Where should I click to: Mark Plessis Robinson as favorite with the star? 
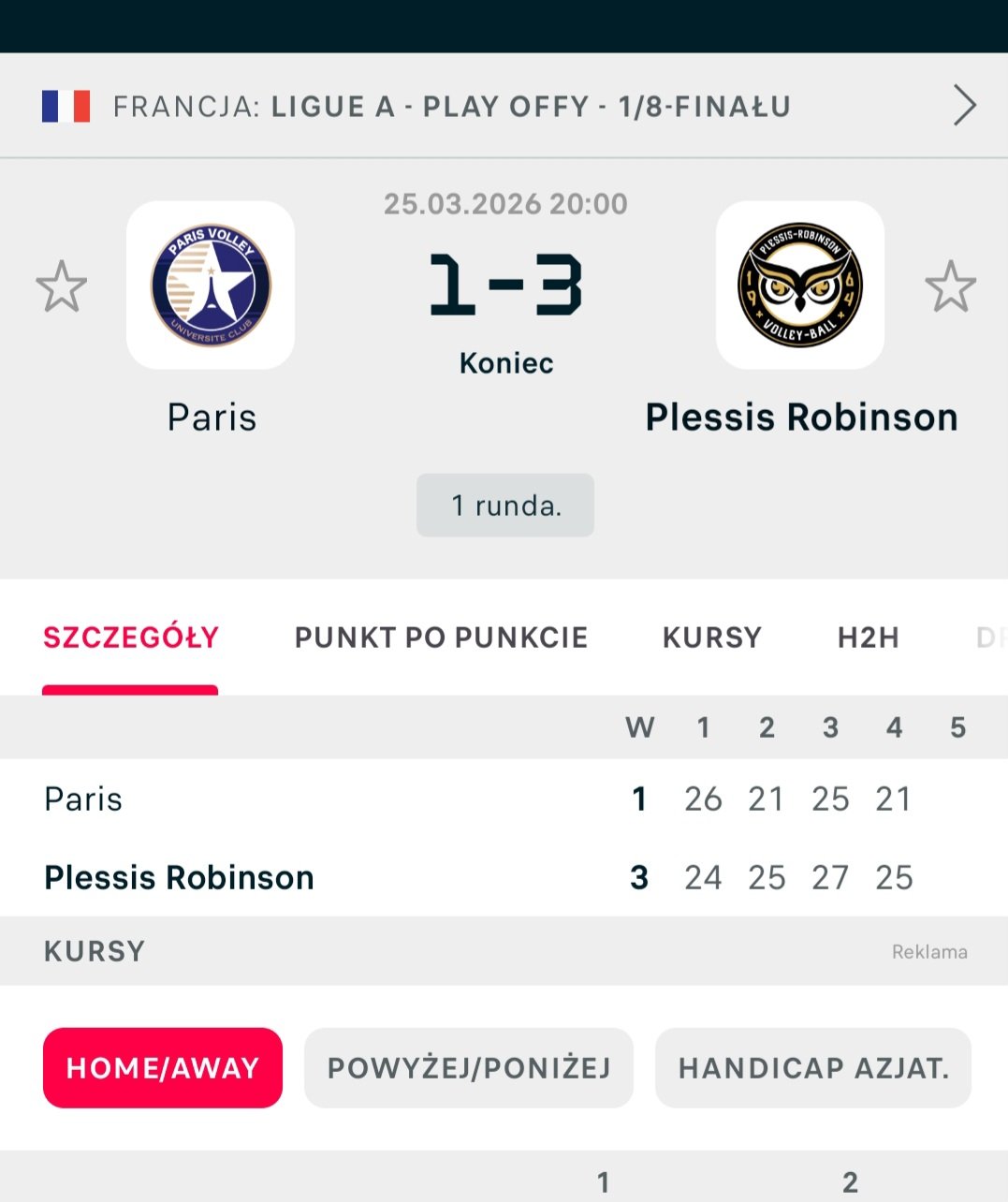pos(950,286)
